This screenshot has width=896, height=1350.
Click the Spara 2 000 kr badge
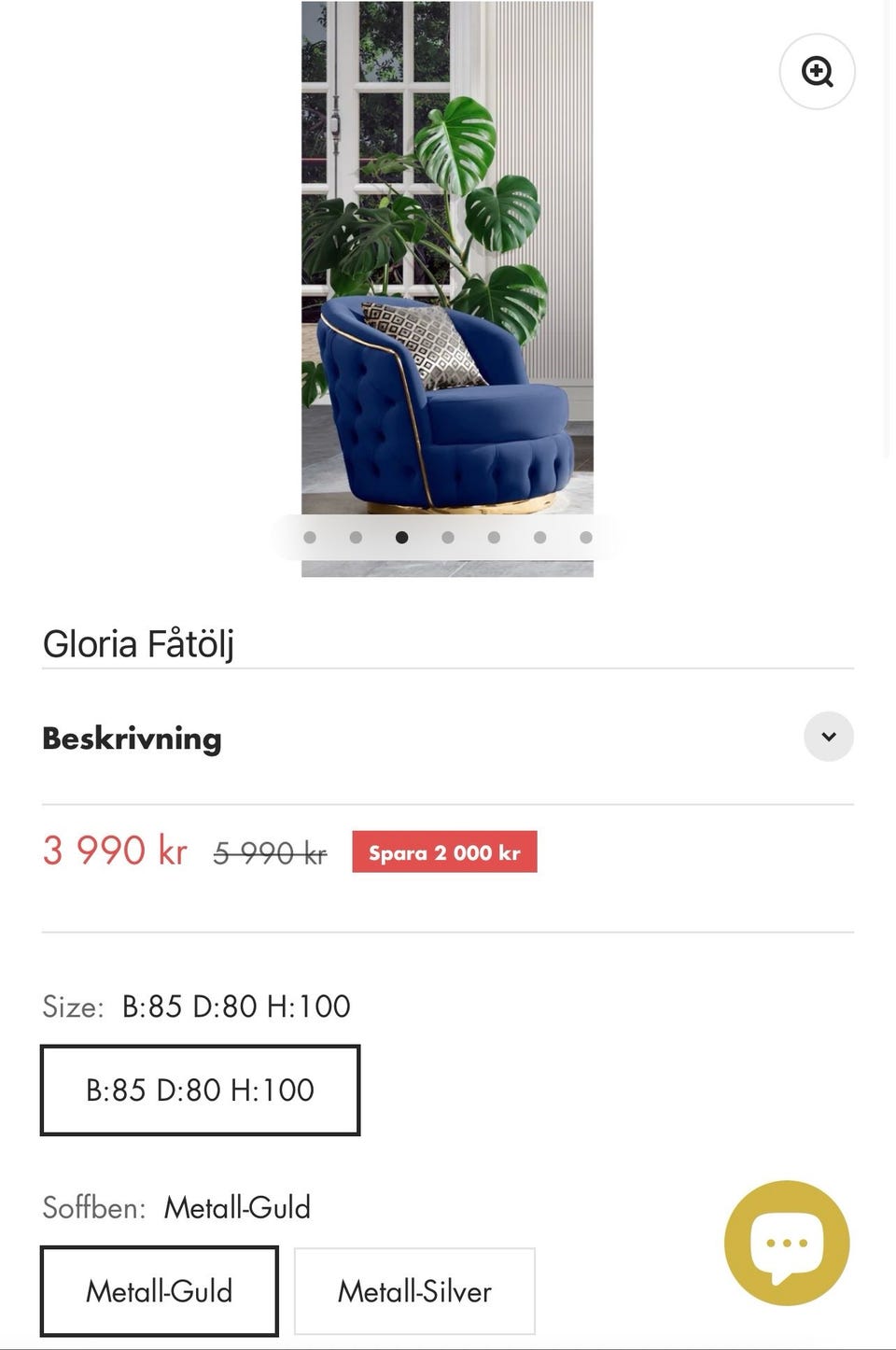tap(443, 851)
